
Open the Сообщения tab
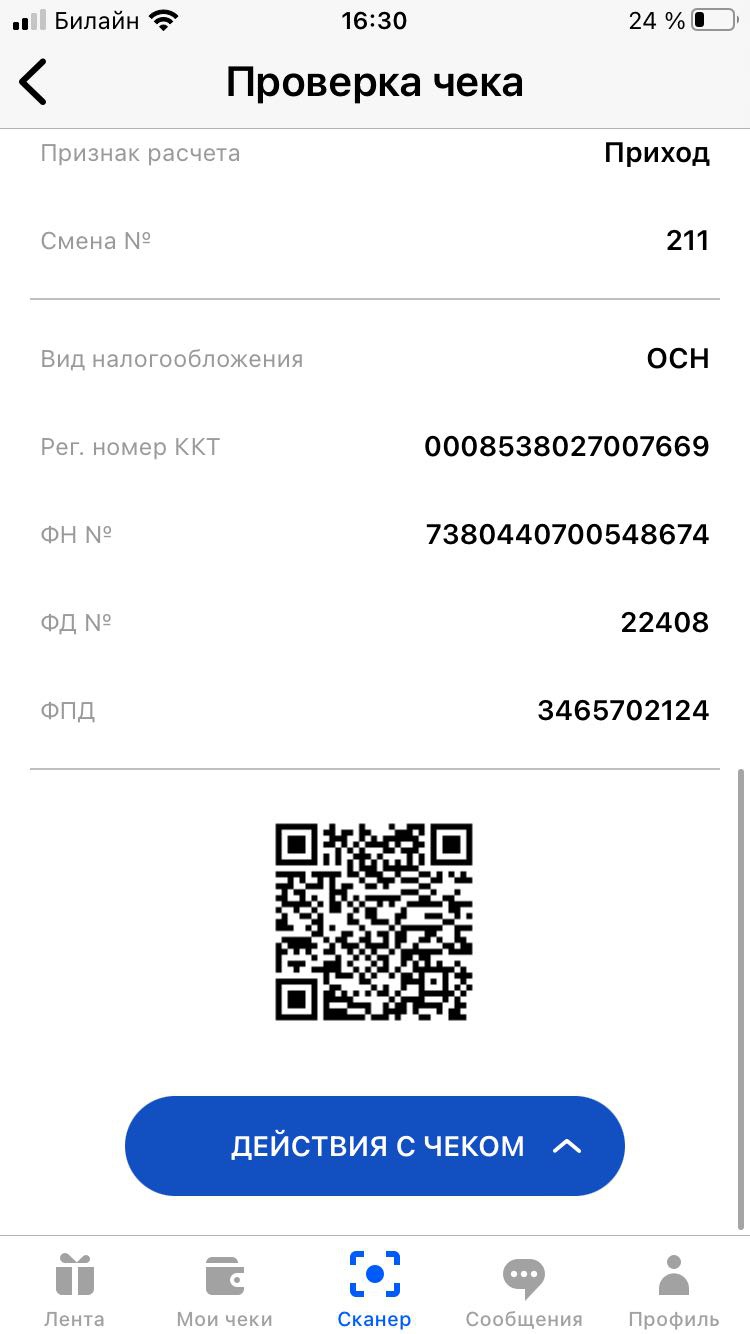[524, 1288]
